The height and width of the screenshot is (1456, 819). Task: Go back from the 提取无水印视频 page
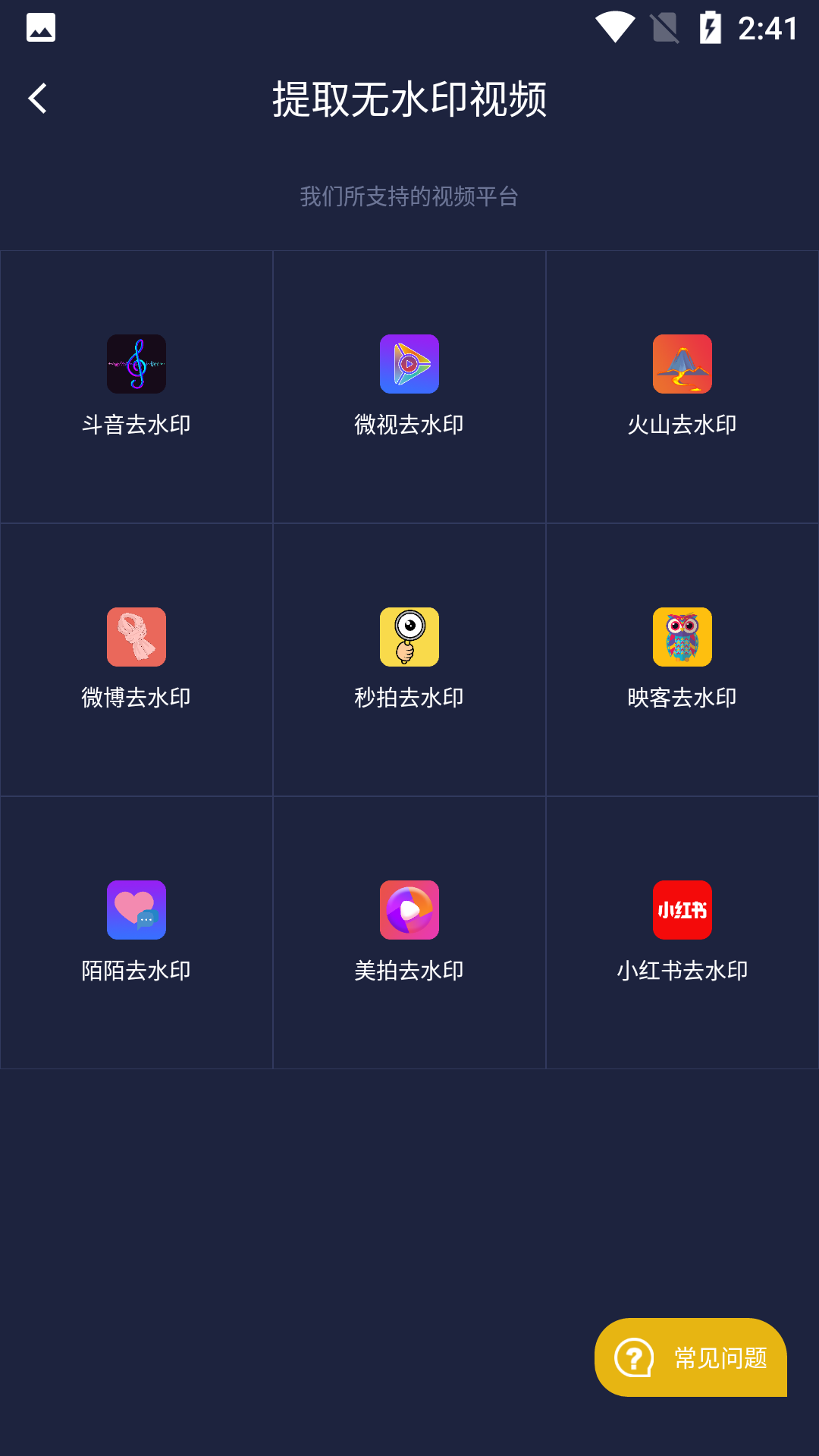click(38, 99)
